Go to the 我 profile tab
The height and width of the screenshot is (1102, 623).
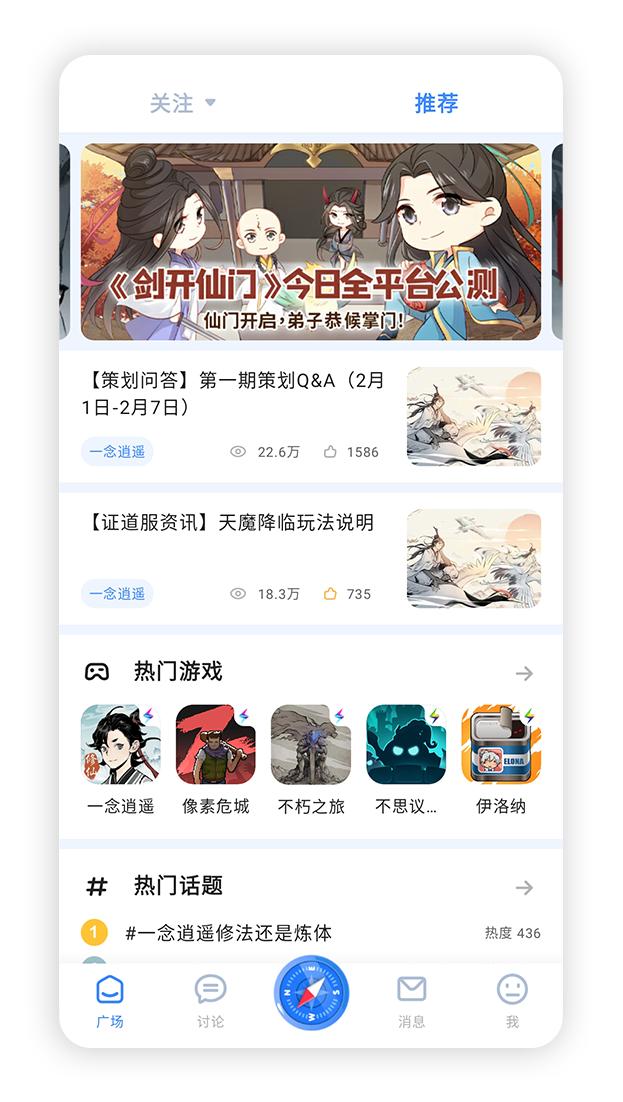[512, 1001]
